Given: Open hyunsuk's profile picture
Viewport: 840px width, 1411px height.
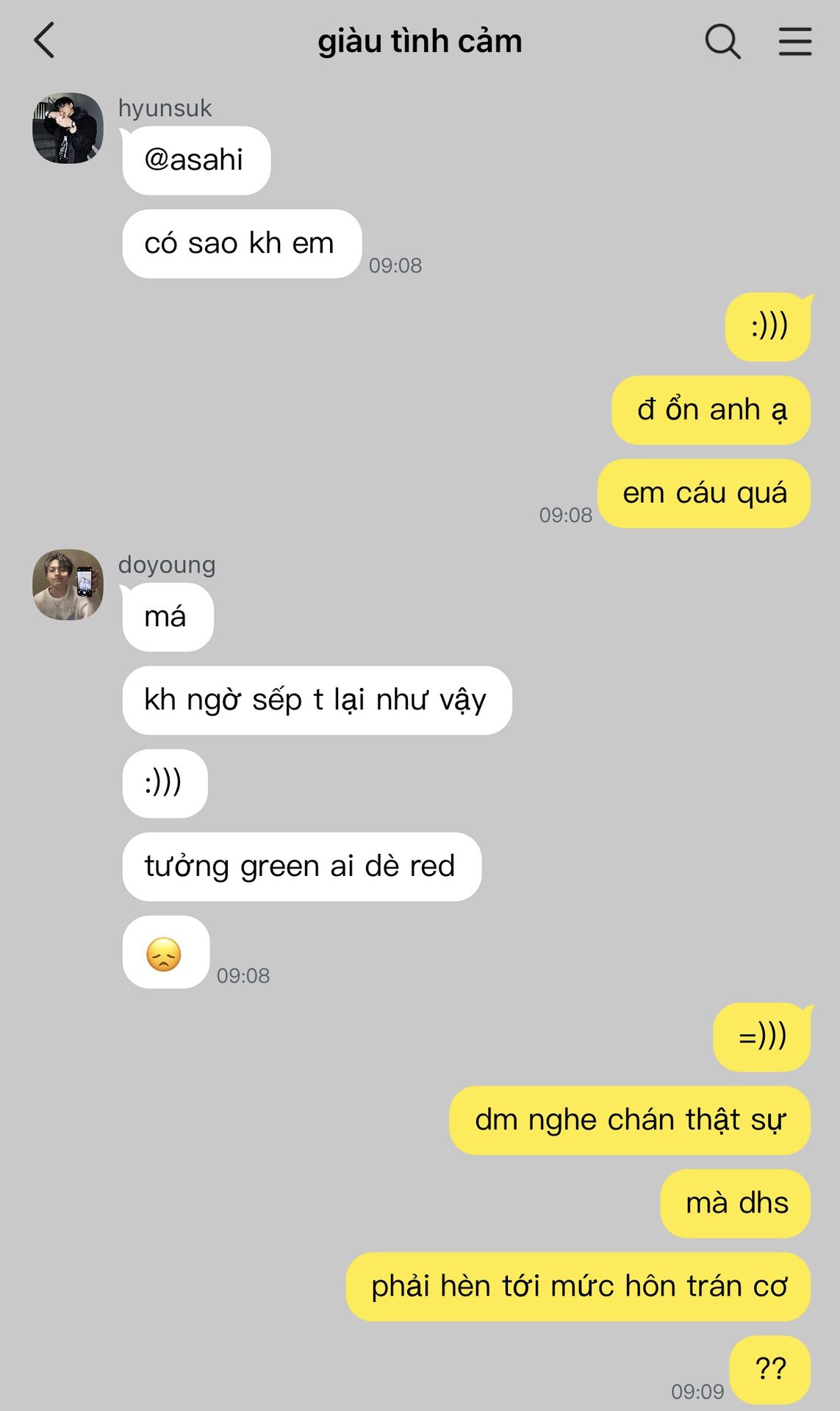Looking at the screenshot, I should click(68, 128).
